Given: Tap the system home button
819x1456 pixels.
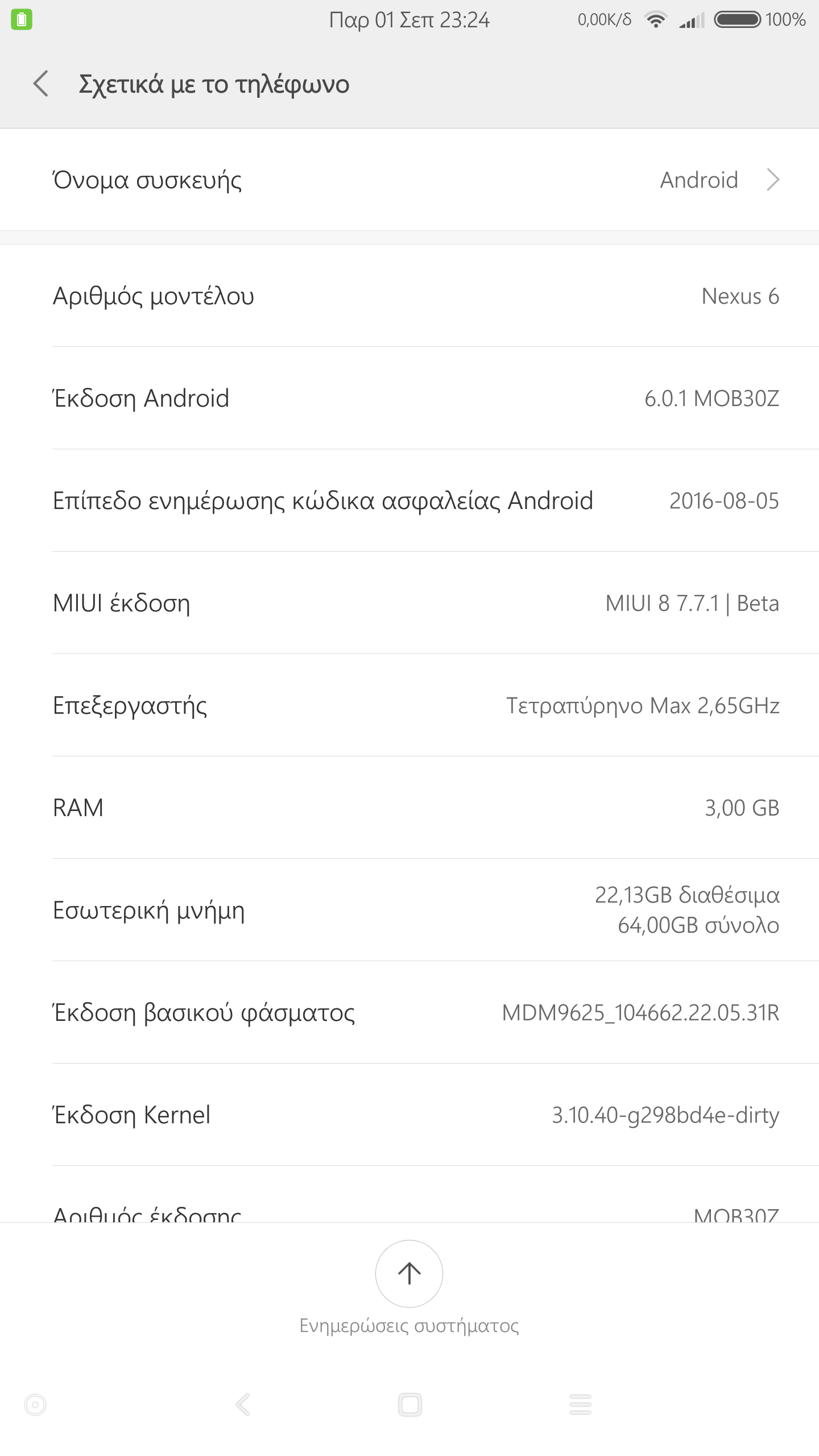Looking at the screenshot, I should (409, 1405).
